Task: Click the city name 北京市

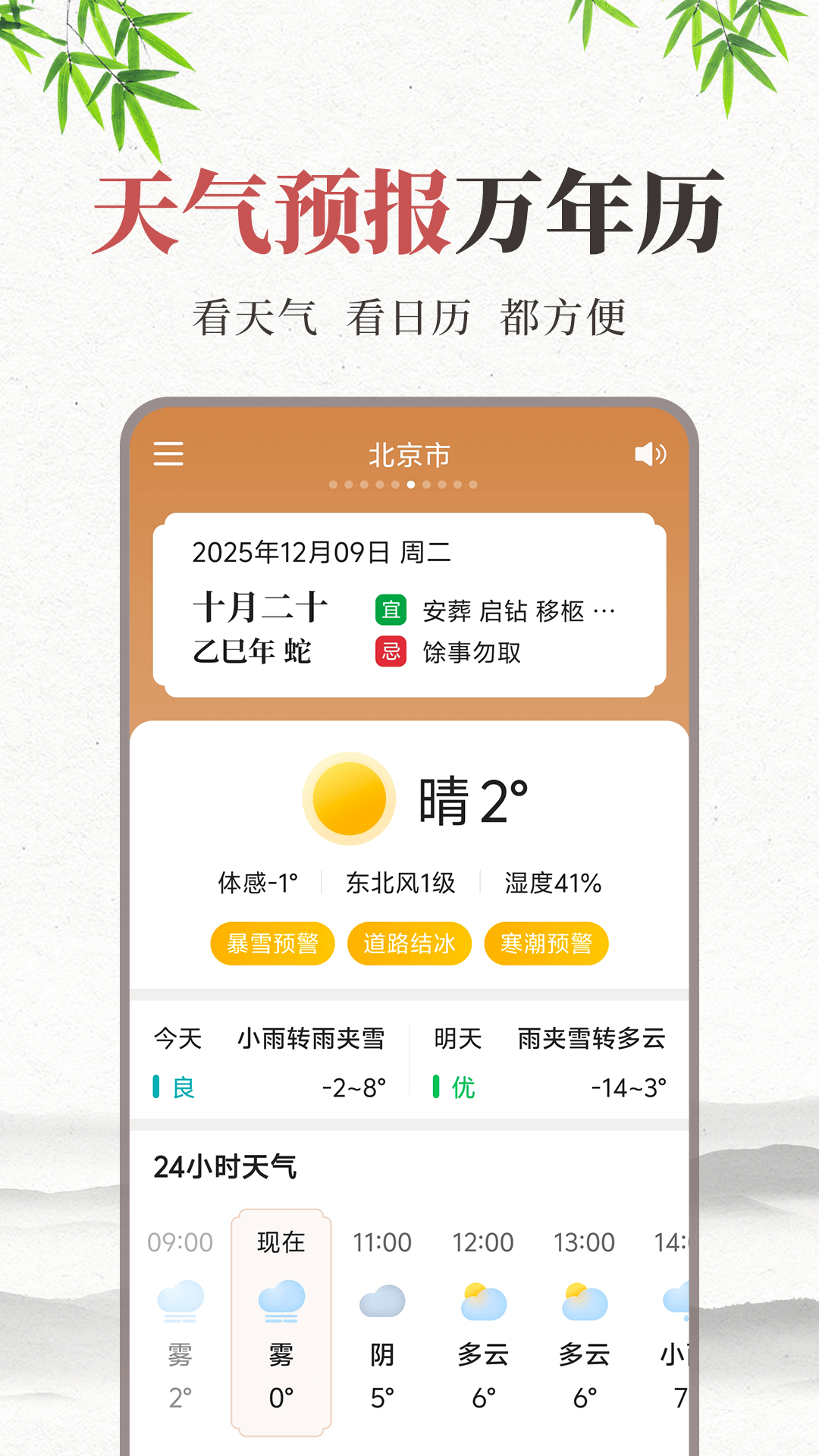Action: tap(409, 453)
